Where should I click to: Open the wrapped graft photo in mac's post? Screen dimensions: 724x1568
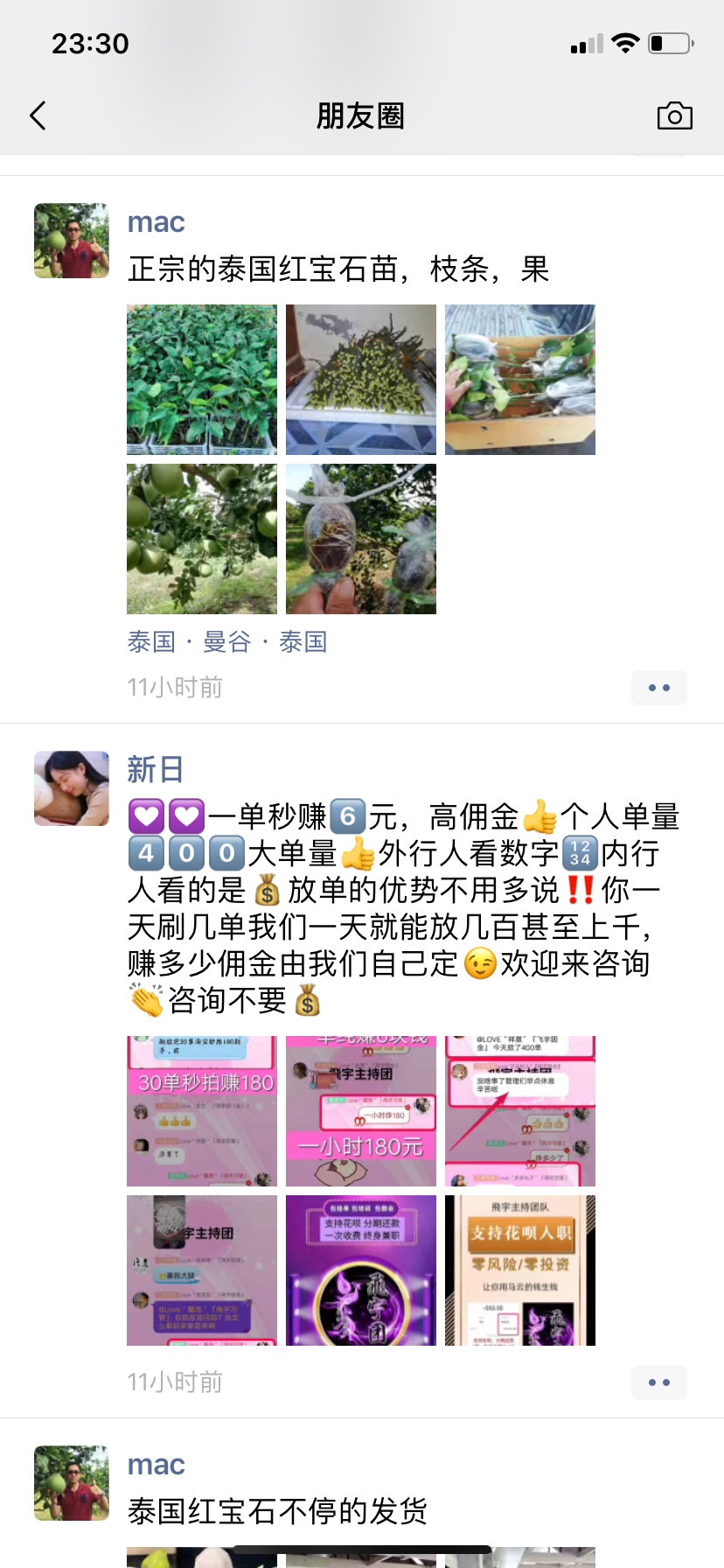point(361,539)
